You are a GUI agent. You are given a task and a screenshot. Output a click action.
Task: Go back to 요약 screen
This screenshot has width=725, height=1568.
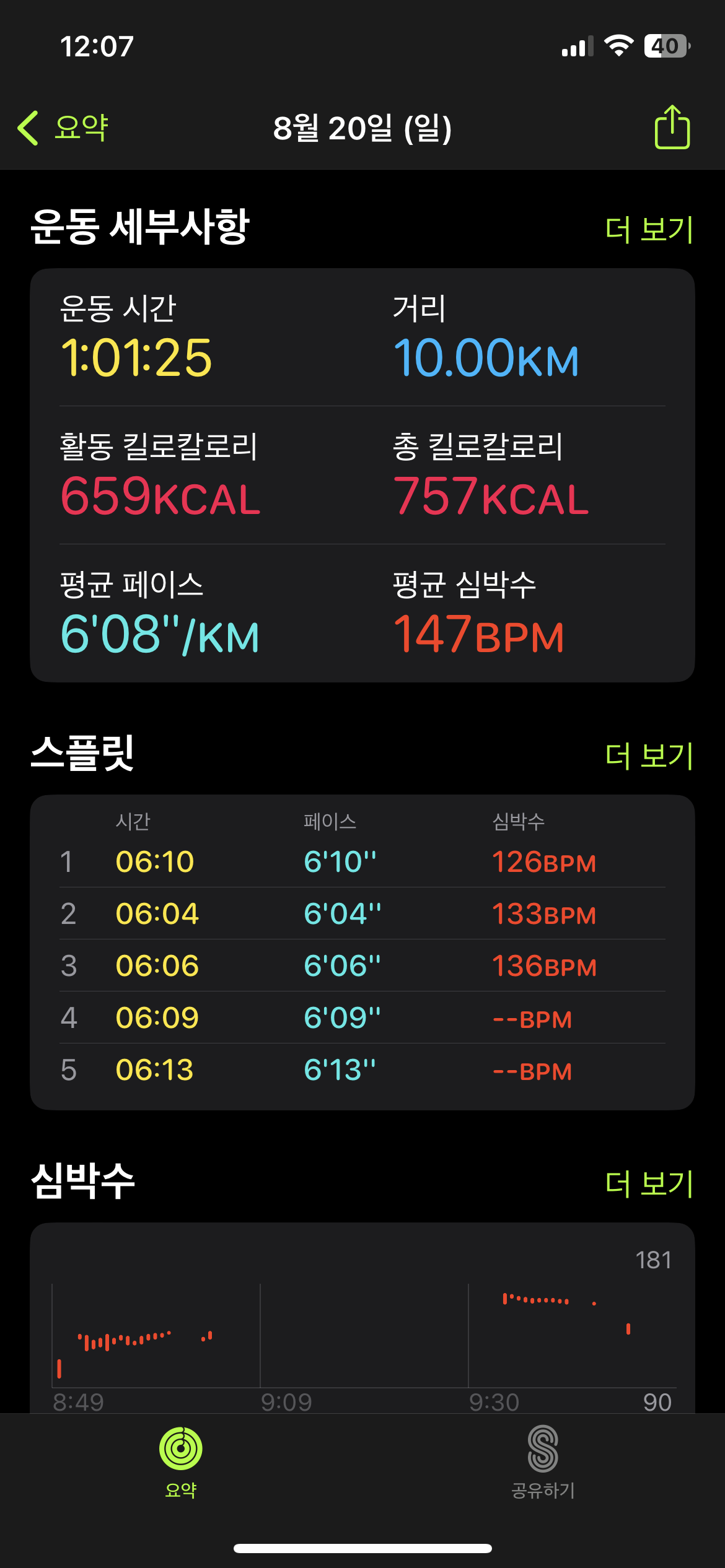63,128
